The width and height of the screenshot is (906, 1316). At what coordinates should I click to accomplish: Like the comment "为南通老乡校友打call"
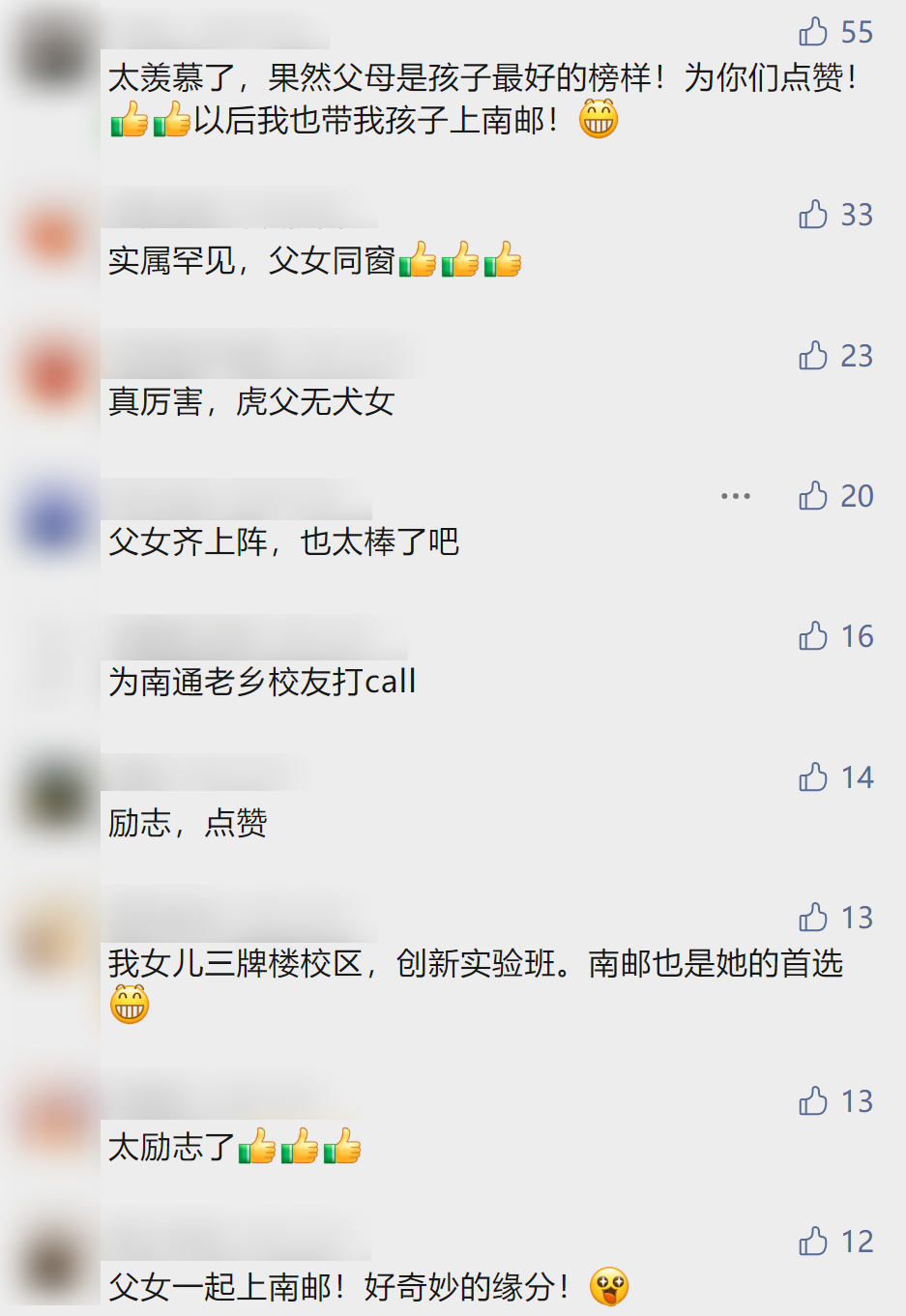[x=813, y=636]
